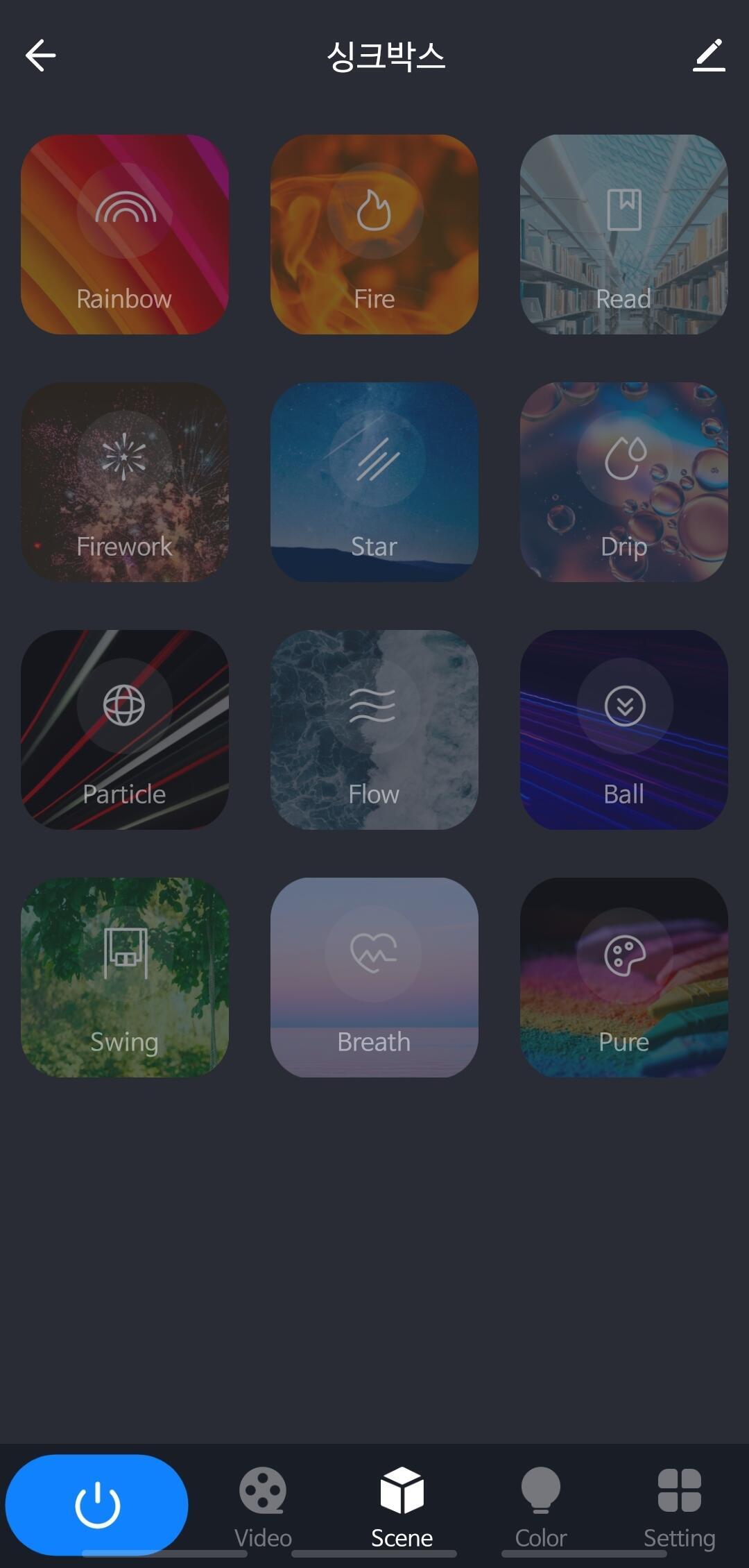Go back using the top arrow

click(40, 56)
